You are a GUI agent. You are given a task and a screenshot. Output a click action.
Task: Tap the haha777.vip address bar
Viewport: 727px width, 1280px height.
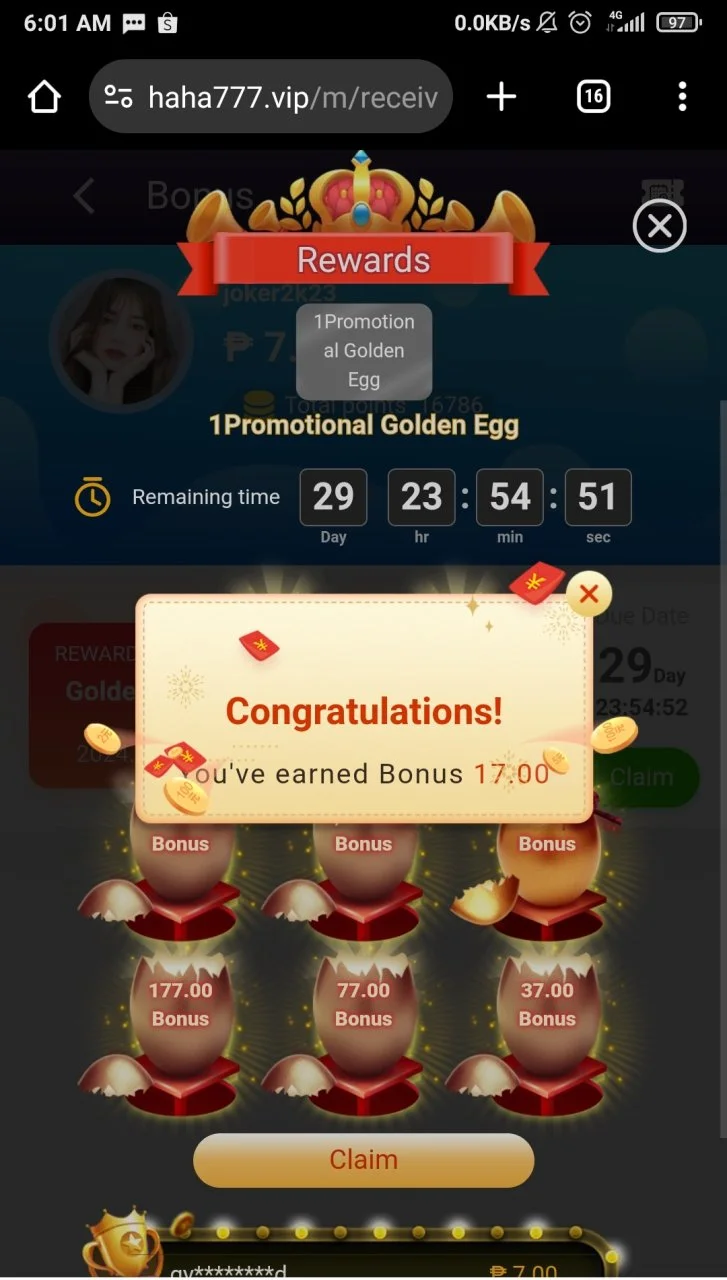pyautogui.click(x=271, y=97)
